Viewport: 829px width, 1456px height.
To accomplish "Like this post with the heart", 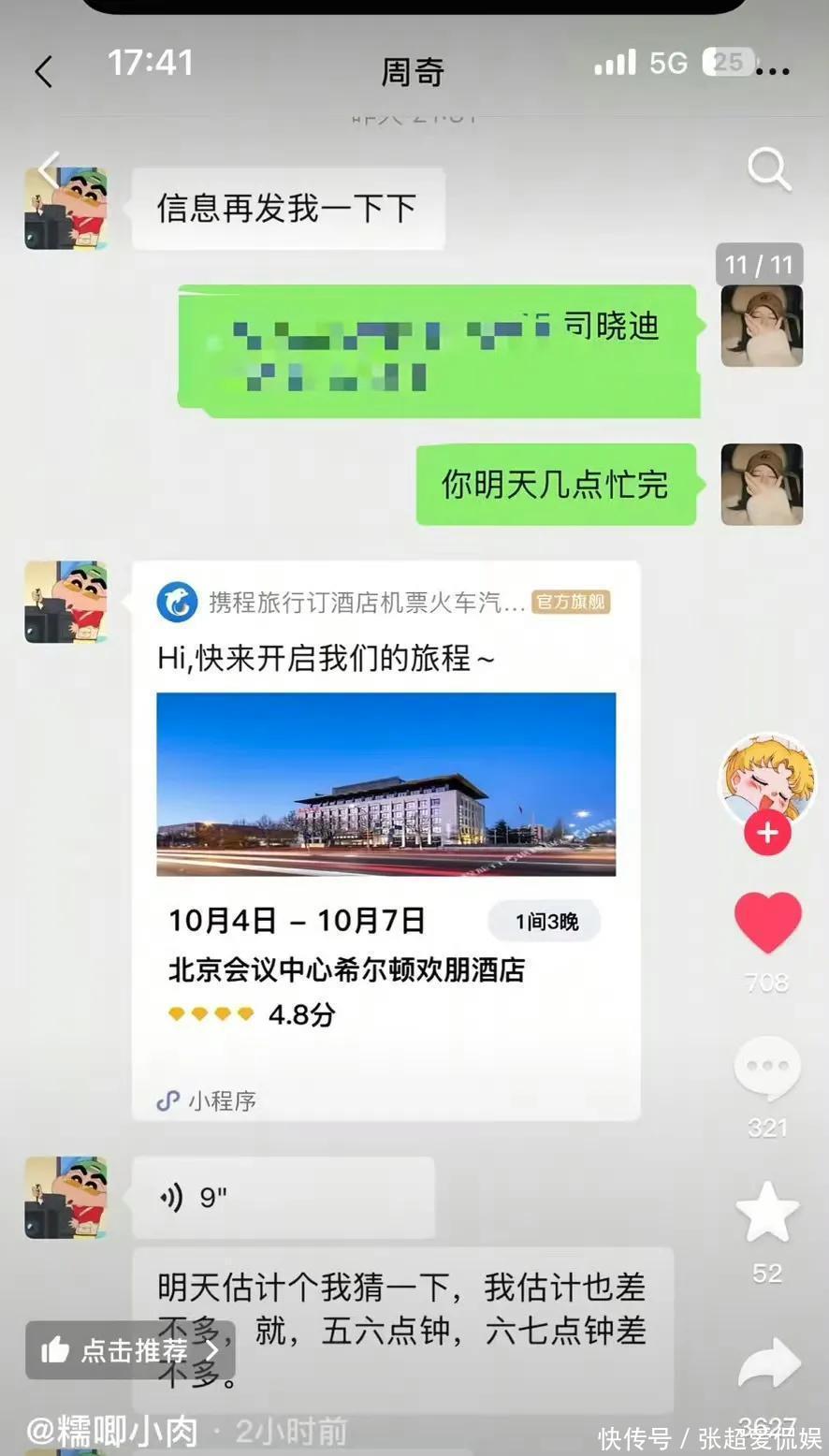I will tap(767, 922).
